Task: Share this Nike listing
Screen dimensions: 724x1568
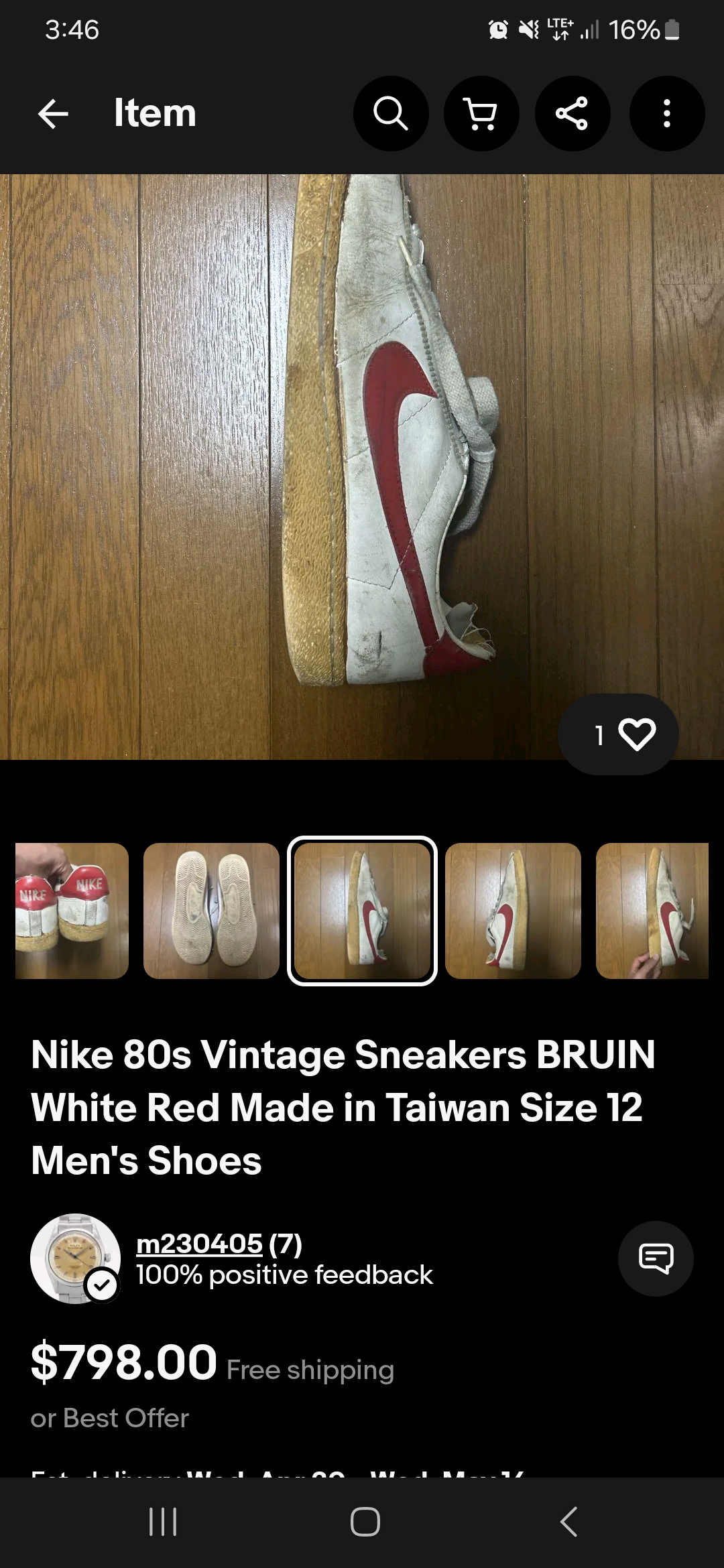Action: click(x=572, y=113)
